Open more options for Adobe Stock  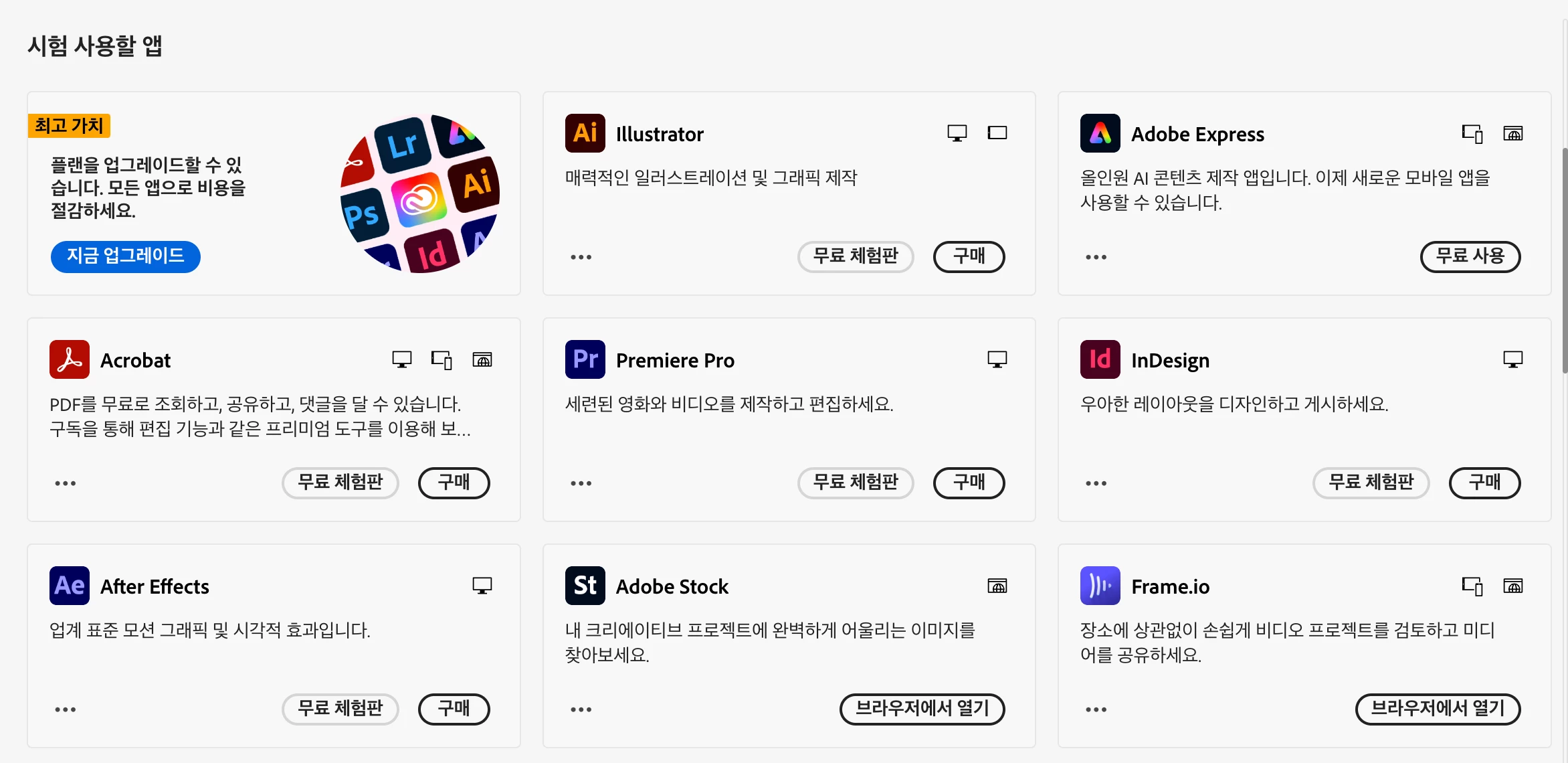pos(581,709)
